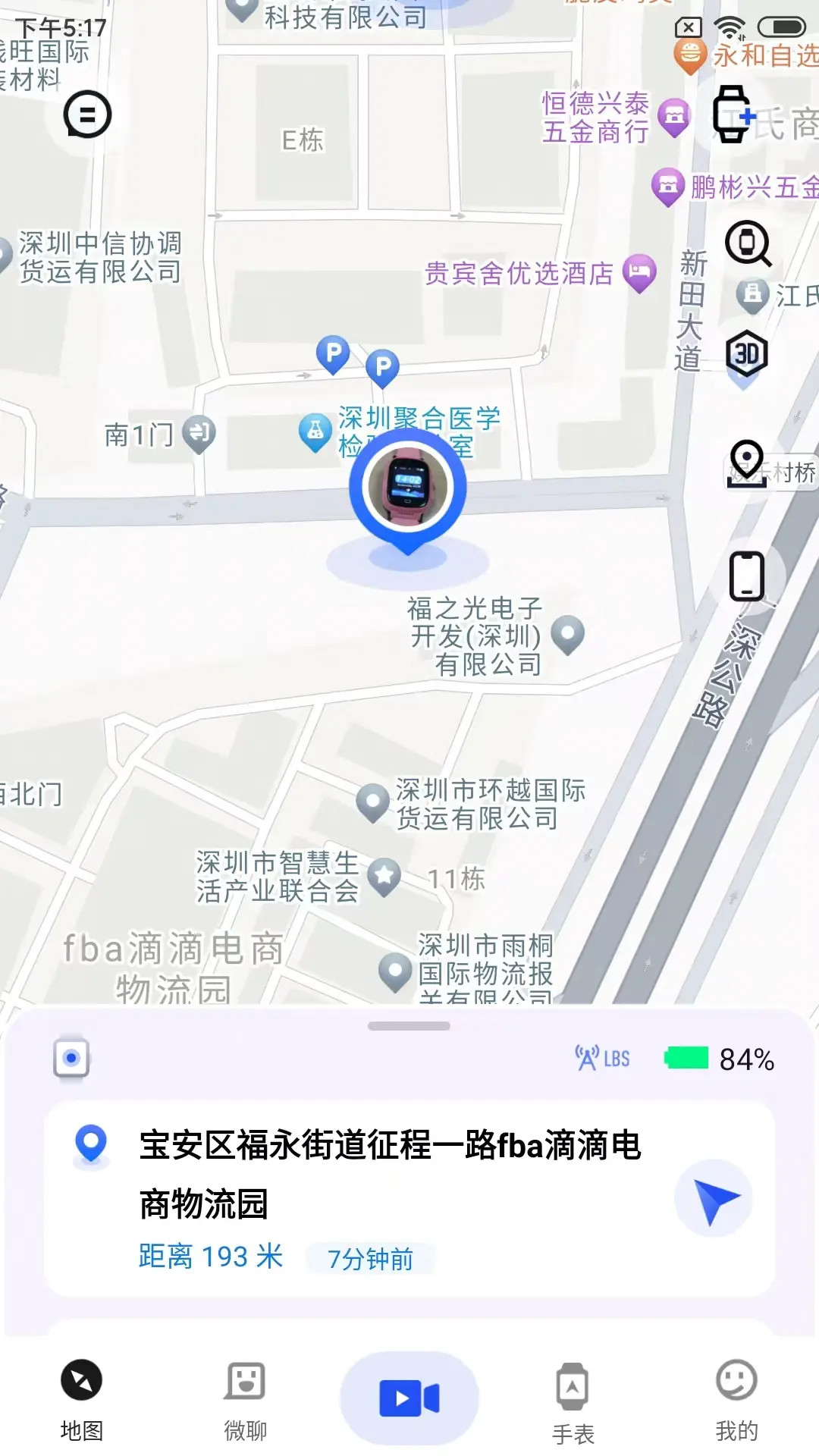Switch to the 我的 tab

coord(736,1398)
